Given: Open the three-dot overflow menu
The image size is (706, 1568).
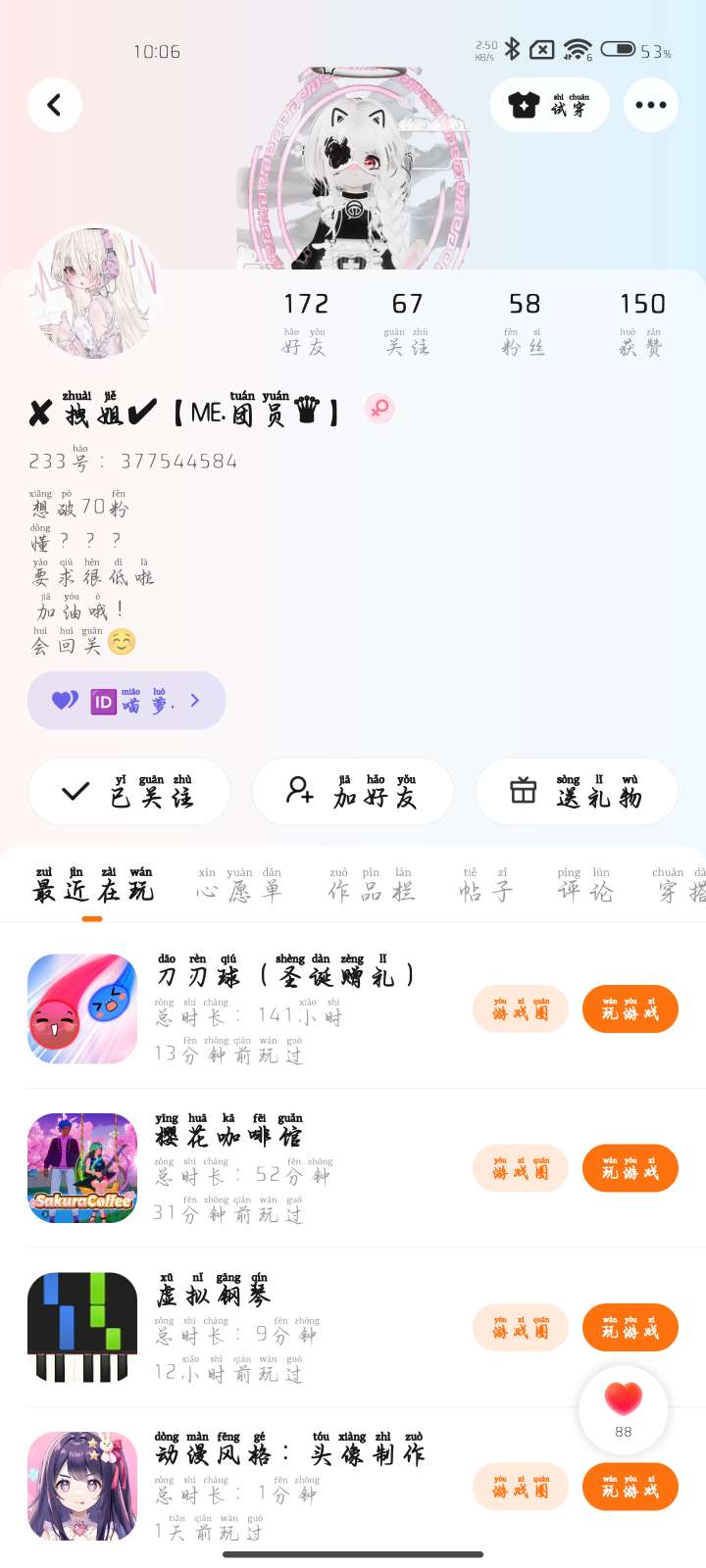Looking at the screenshot, I should click(x=650, y=105).
